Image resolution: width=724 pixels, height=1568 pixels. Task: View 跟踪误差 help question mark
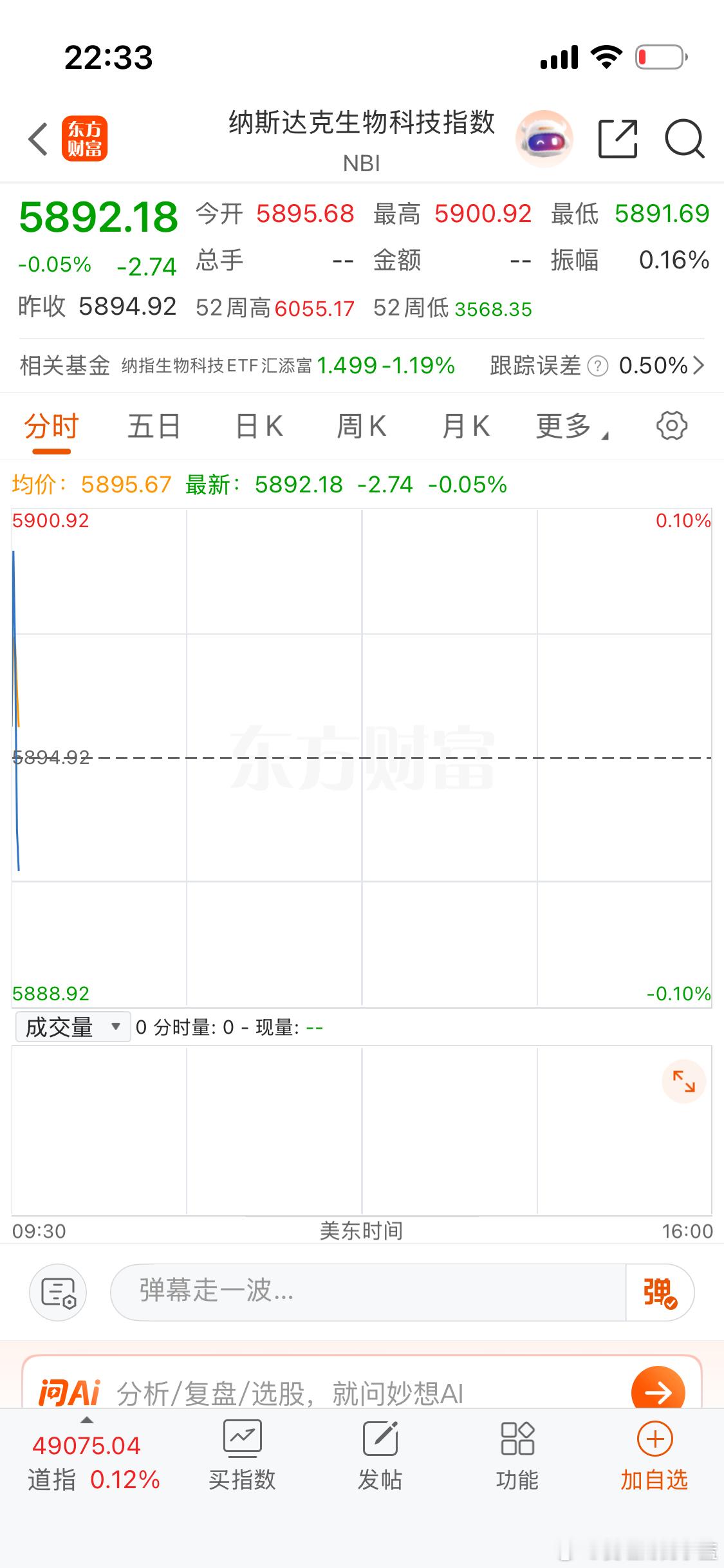click(598, 365)
